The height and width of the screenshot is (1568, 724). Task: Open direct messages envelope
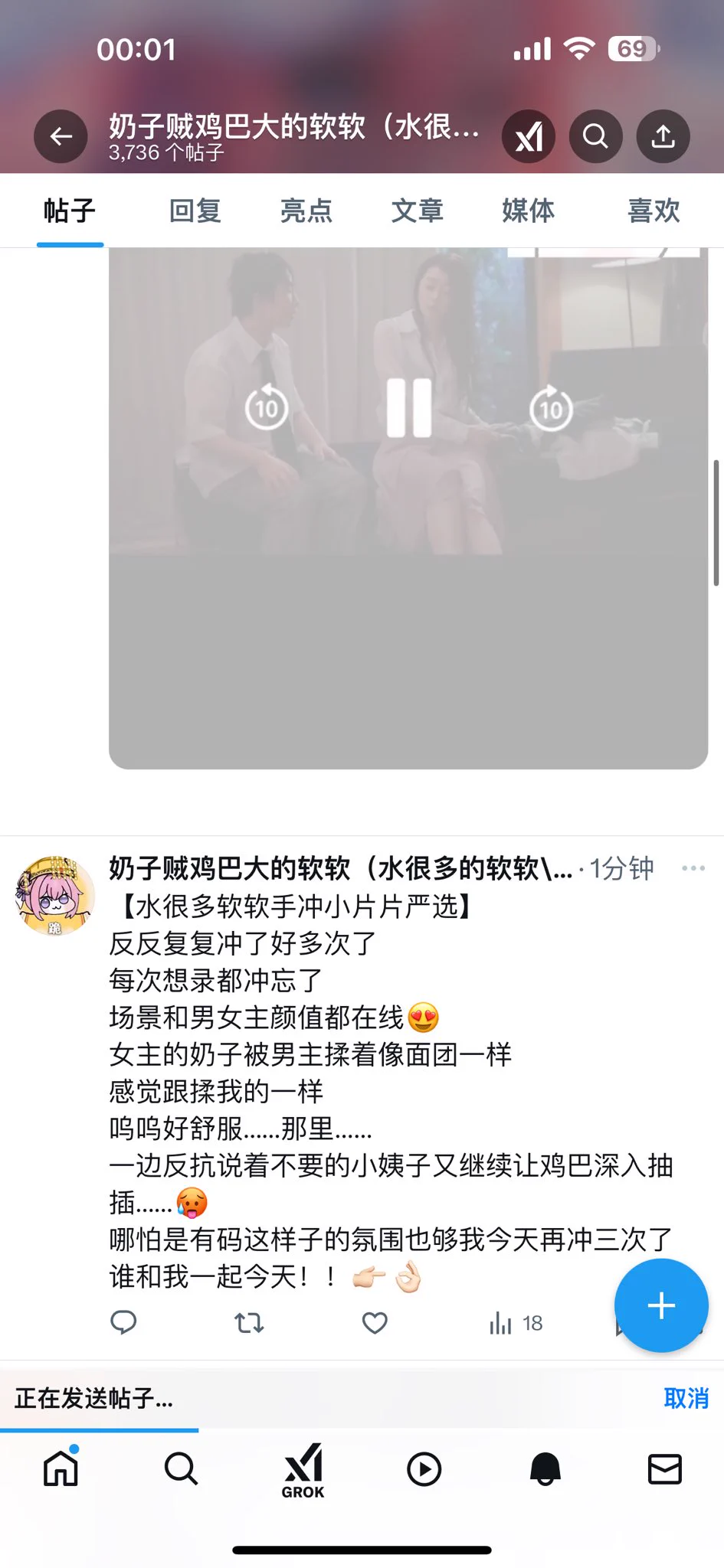click(664, 1468)
